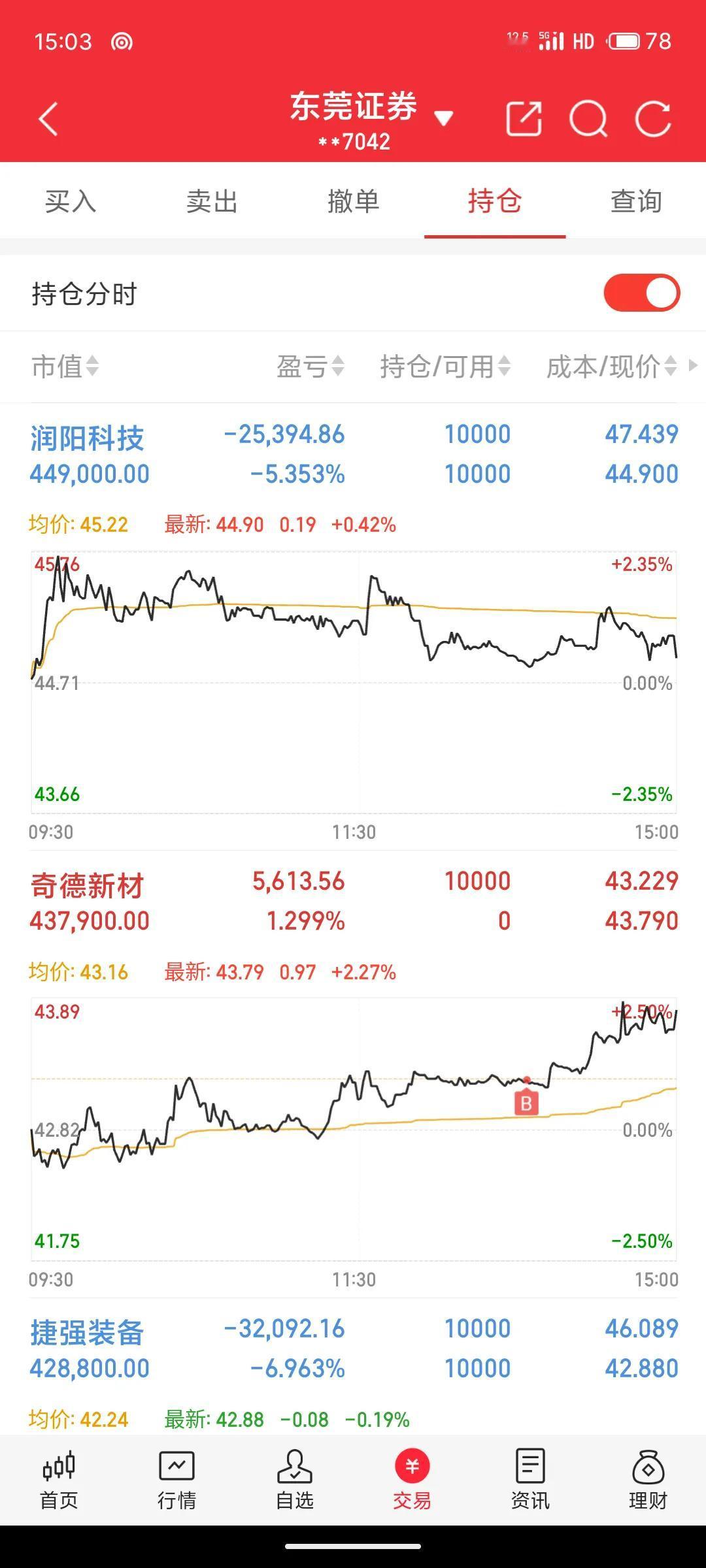Switch to the 自选 bottom tab
The image size is (706, 1568).
pyautogui.click(x=295, y=1480)
